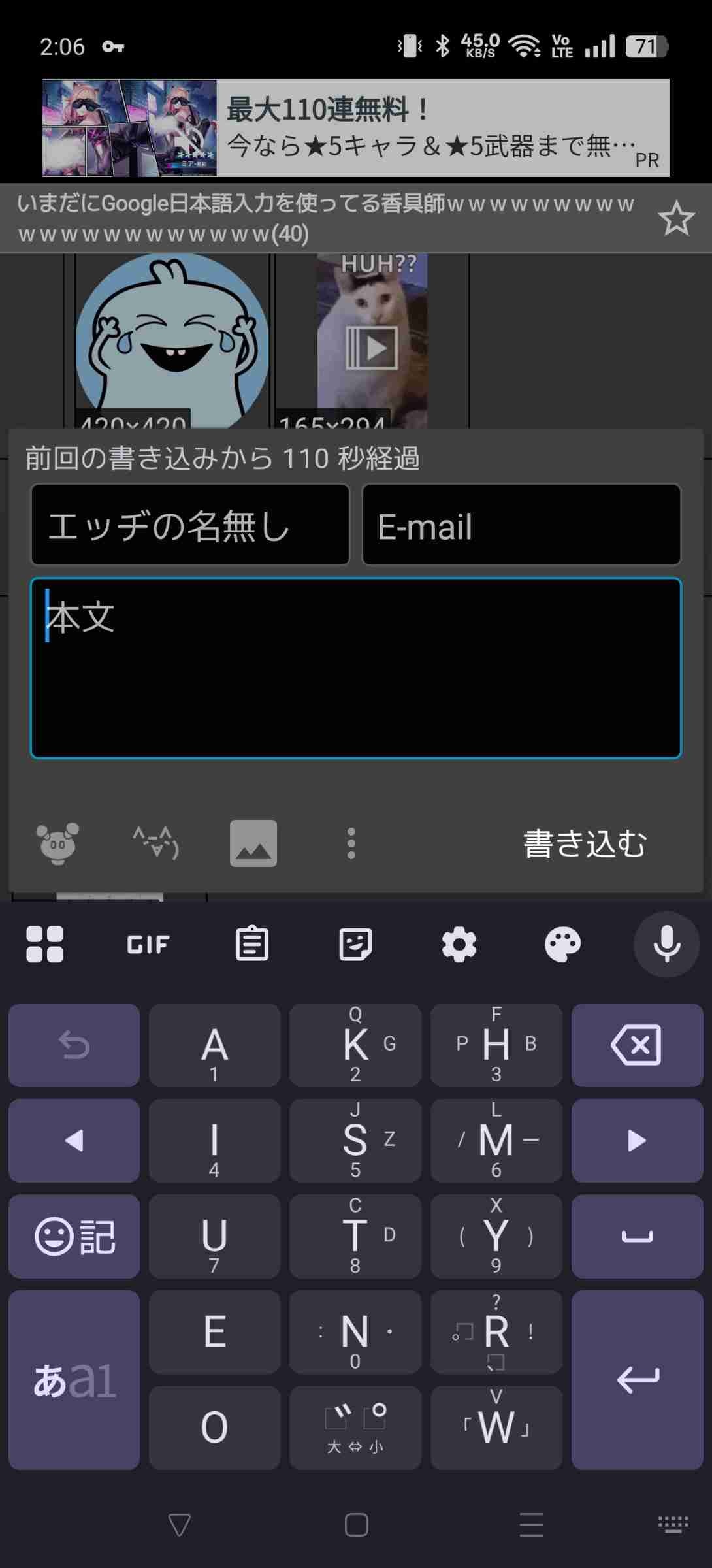Favorite this thread with the star icon
This screenshot has width=712, height=1568.
[676, 219]
